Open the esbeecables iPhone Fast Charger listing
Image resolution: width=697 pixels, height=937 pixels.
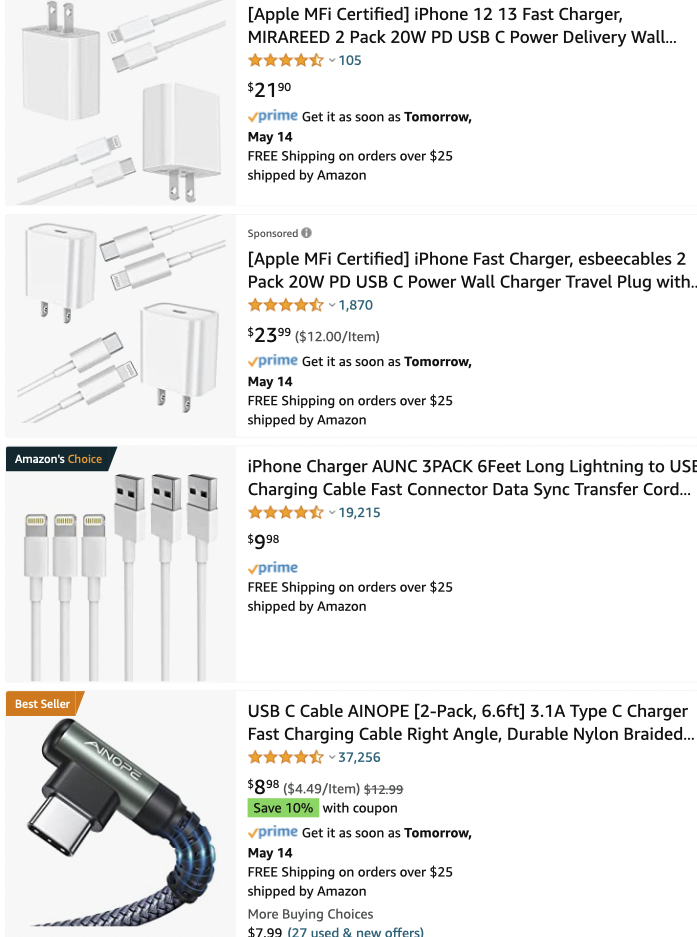pos(470,271)
